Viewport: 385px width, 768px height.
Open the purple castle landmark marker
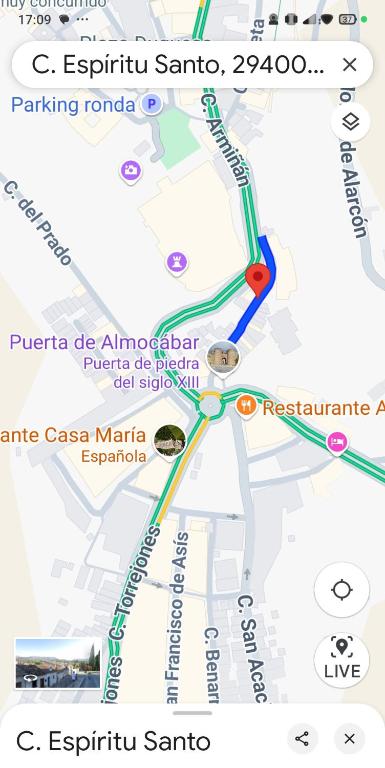click(x=176, y=262)
